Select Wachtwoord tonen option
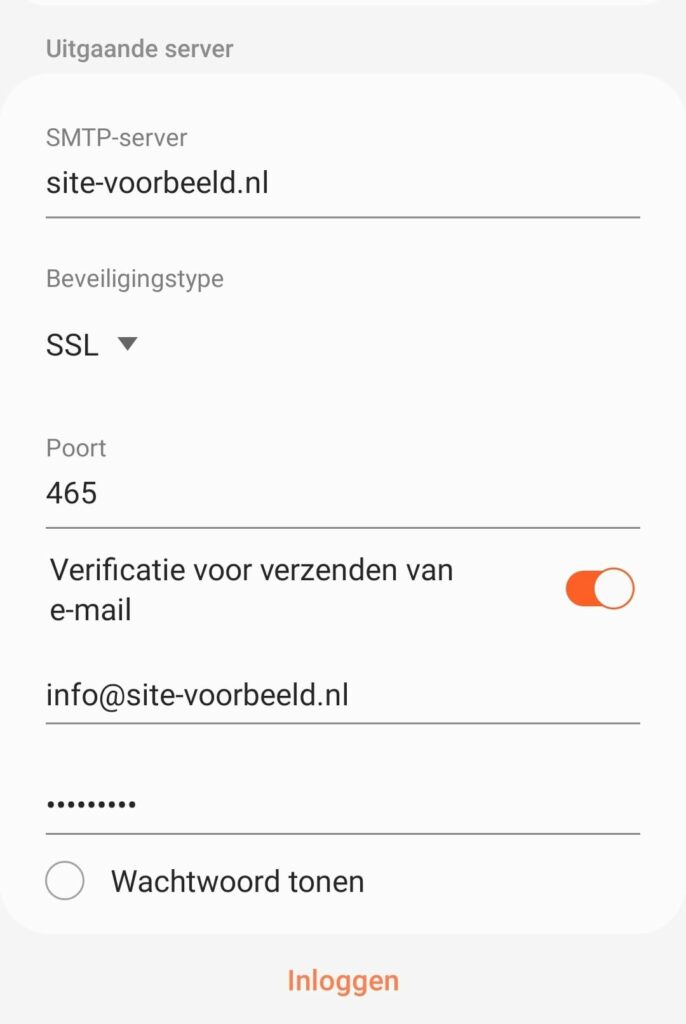The image size is (686, 1024). 66,882
